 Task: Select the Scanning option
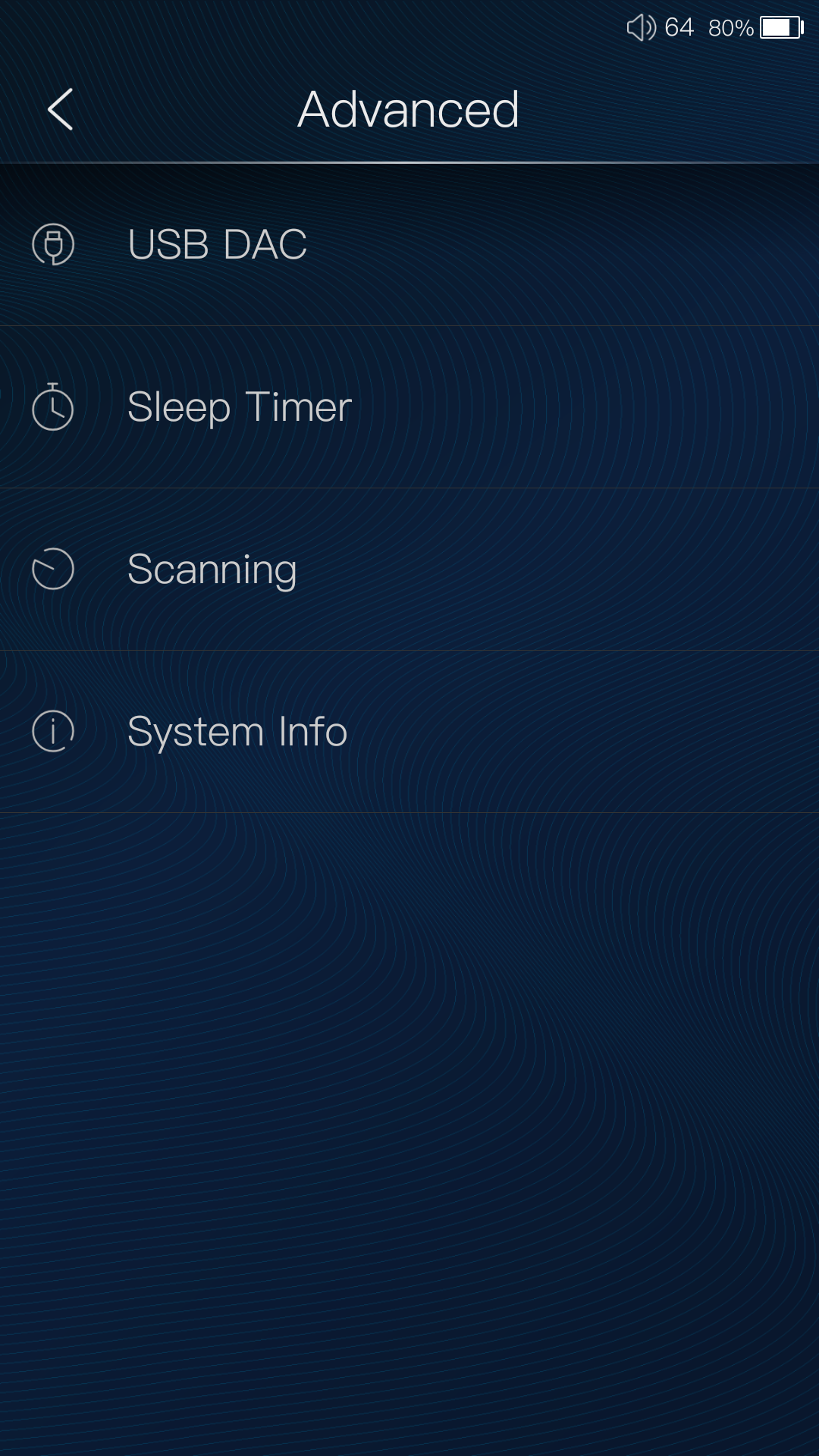[x=212, y=570]
